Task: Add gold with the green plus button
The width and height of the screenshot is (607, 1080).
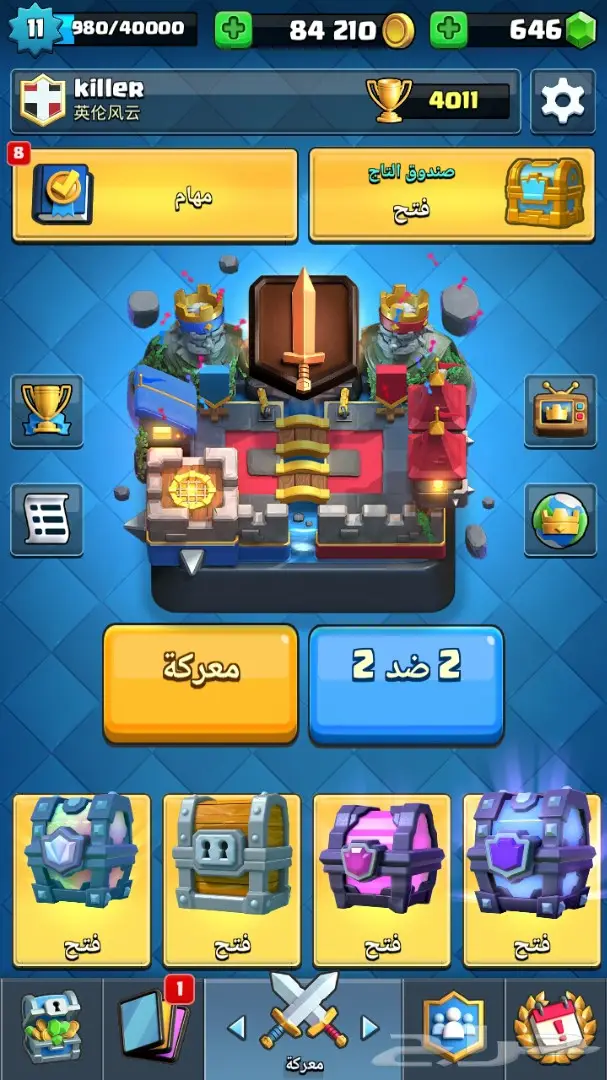Action: [234, 30]
